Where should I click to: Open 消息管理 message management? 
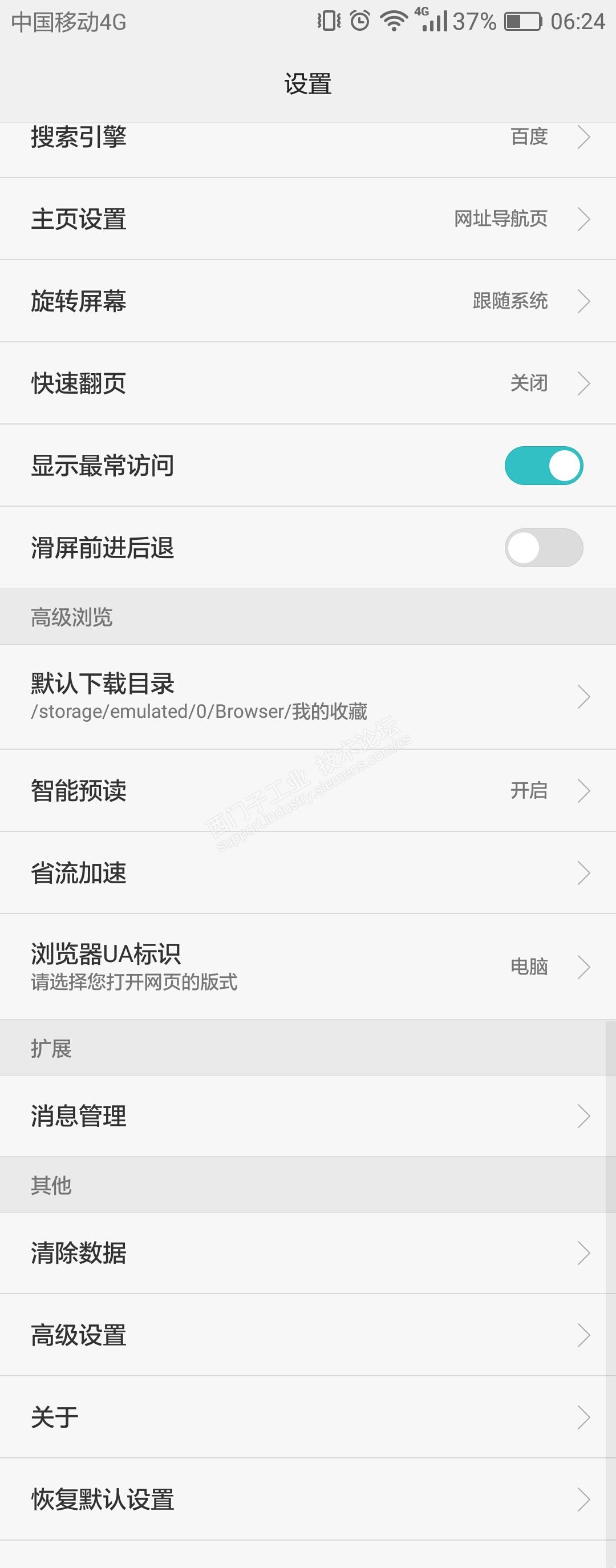pos(307,1116)
